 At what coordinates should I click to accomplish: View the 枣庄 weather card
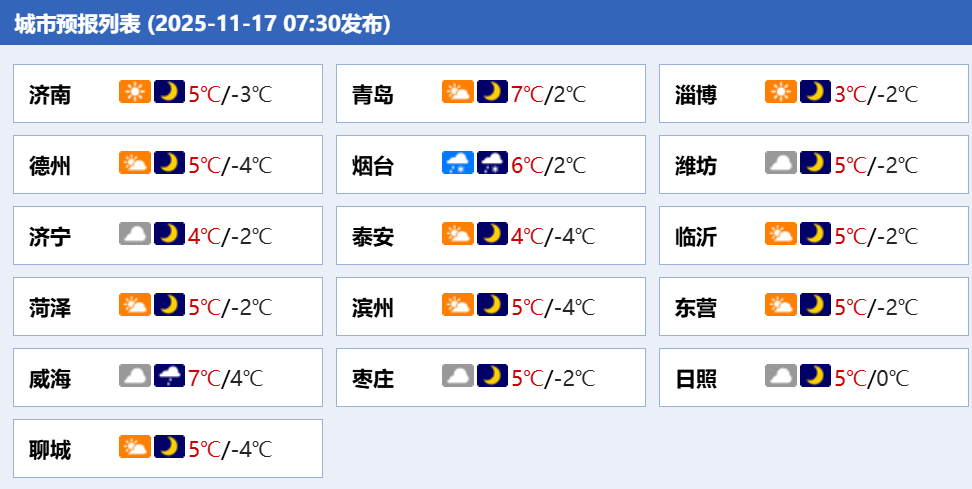pos(491,378)
